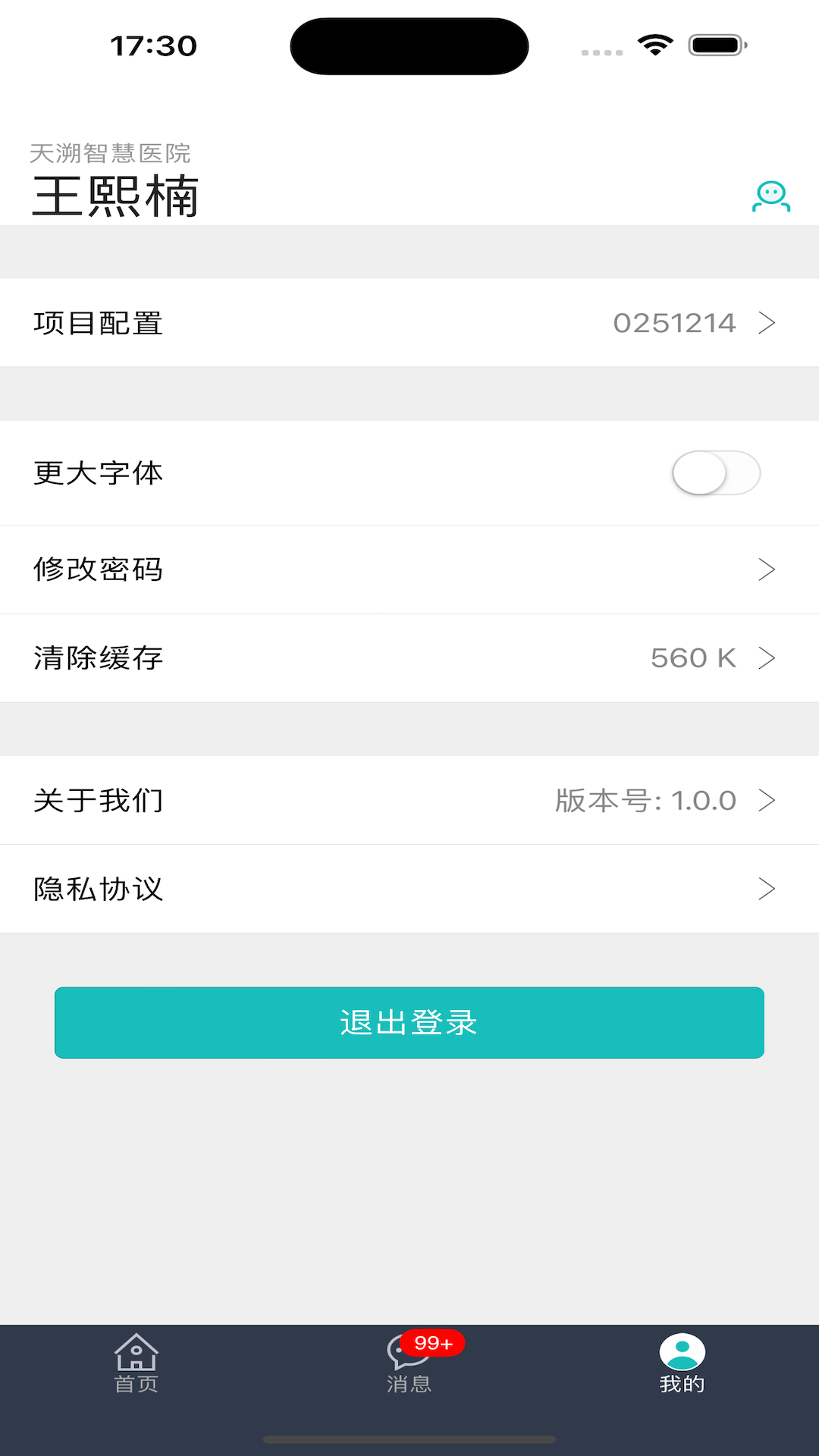The height and width of the screenshot is (1456, 819).
Task: Open the customer service icon
Action: 770,197
